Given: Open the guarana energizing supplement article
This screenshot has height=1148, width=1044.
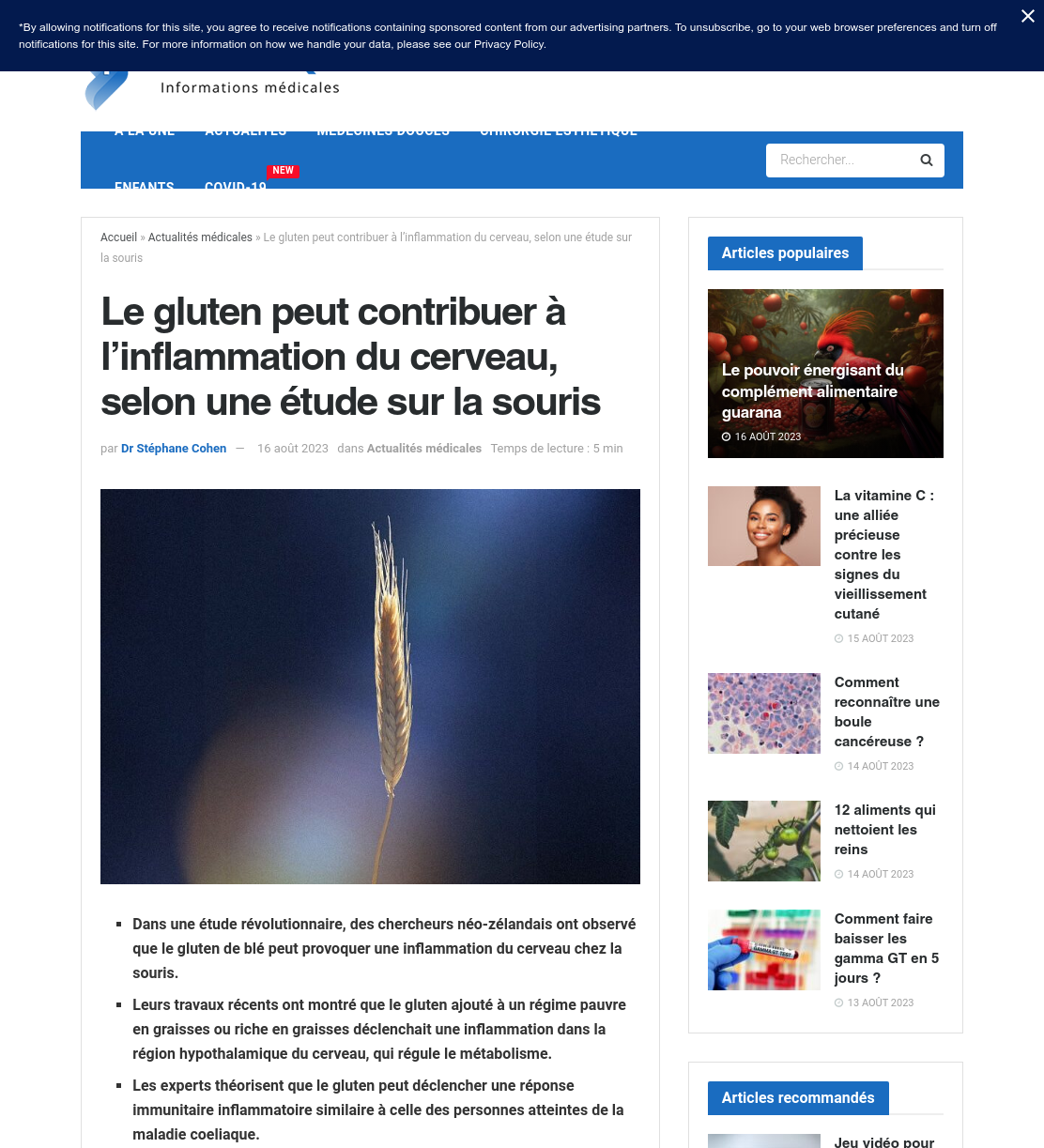Looking at the screenshot, I should 813,391.
